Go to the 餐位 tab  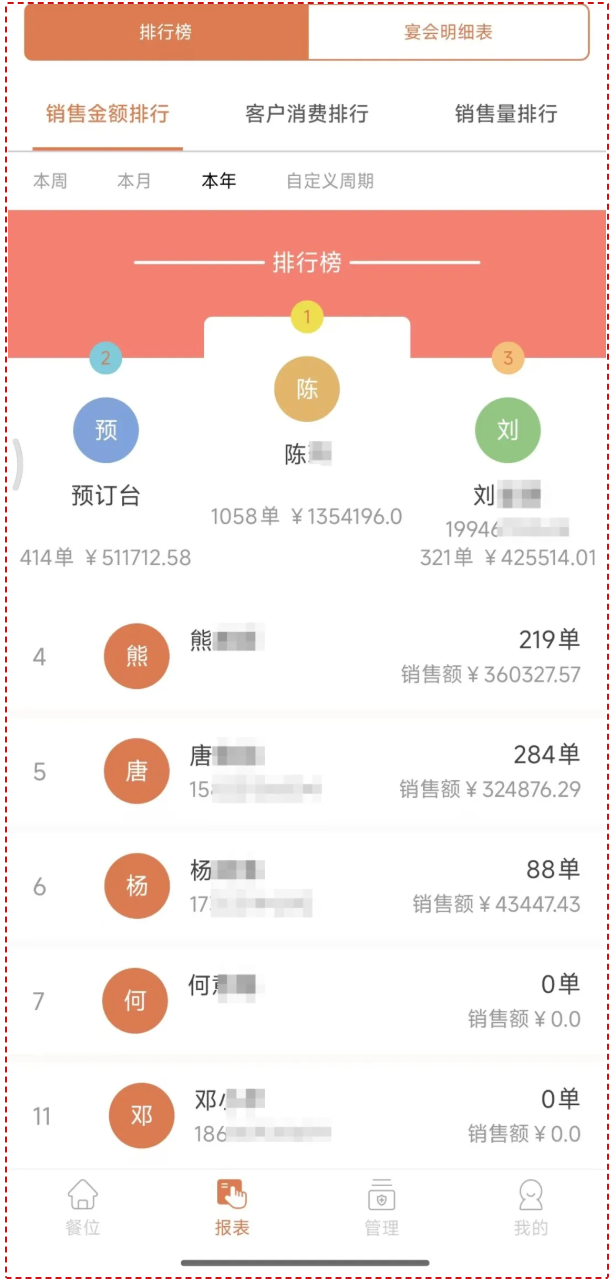tap(83, 1207)
